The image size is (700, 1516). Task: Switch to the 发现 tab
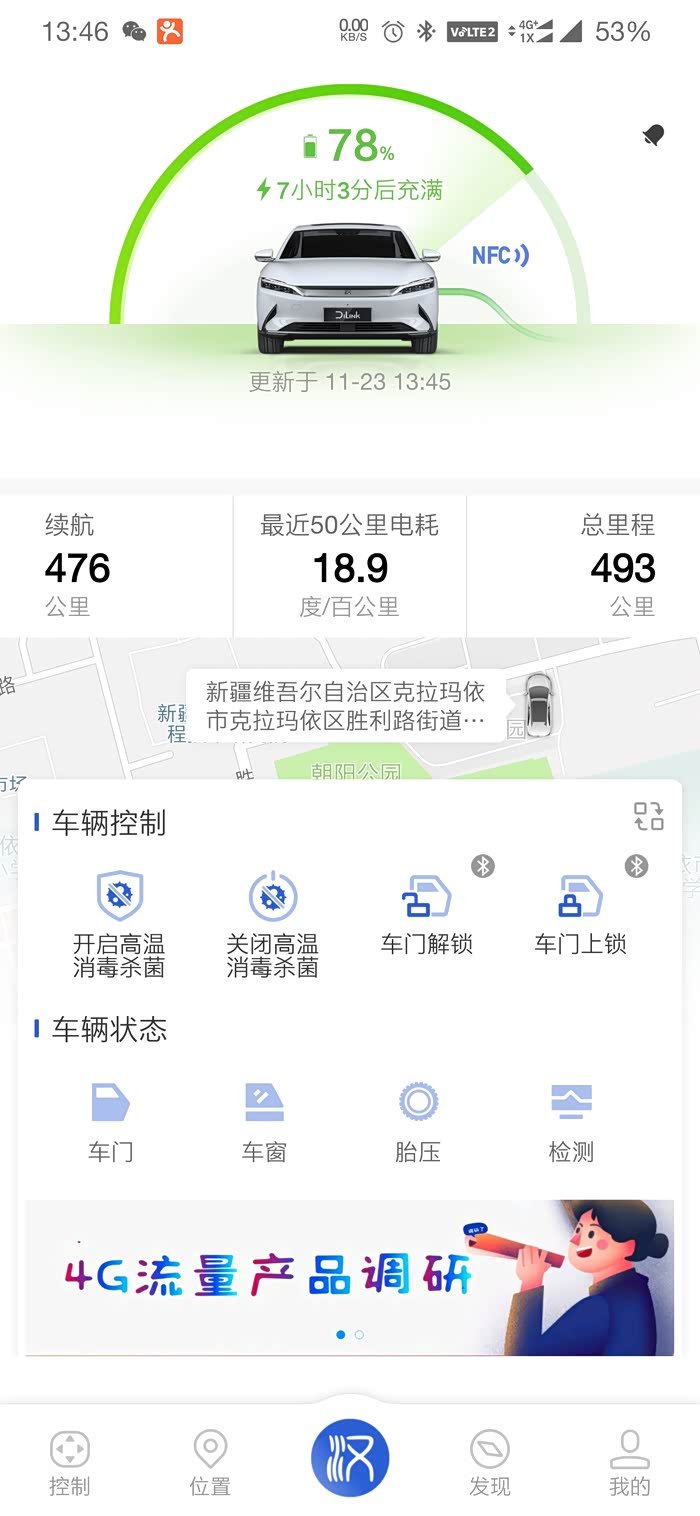click(490, 1462)
